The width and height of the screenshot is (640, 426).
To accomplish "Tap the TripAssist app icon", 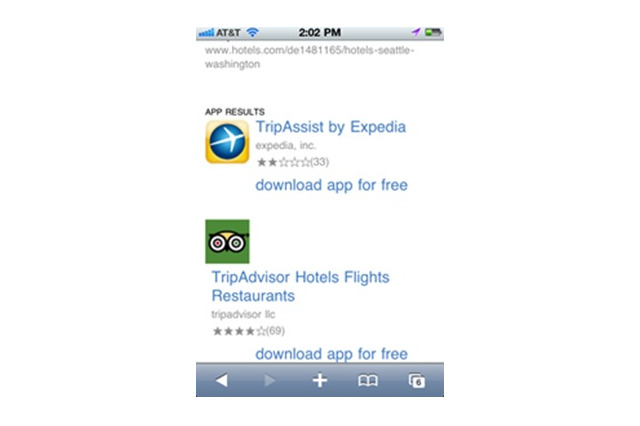I will click(x=227, y=141).
